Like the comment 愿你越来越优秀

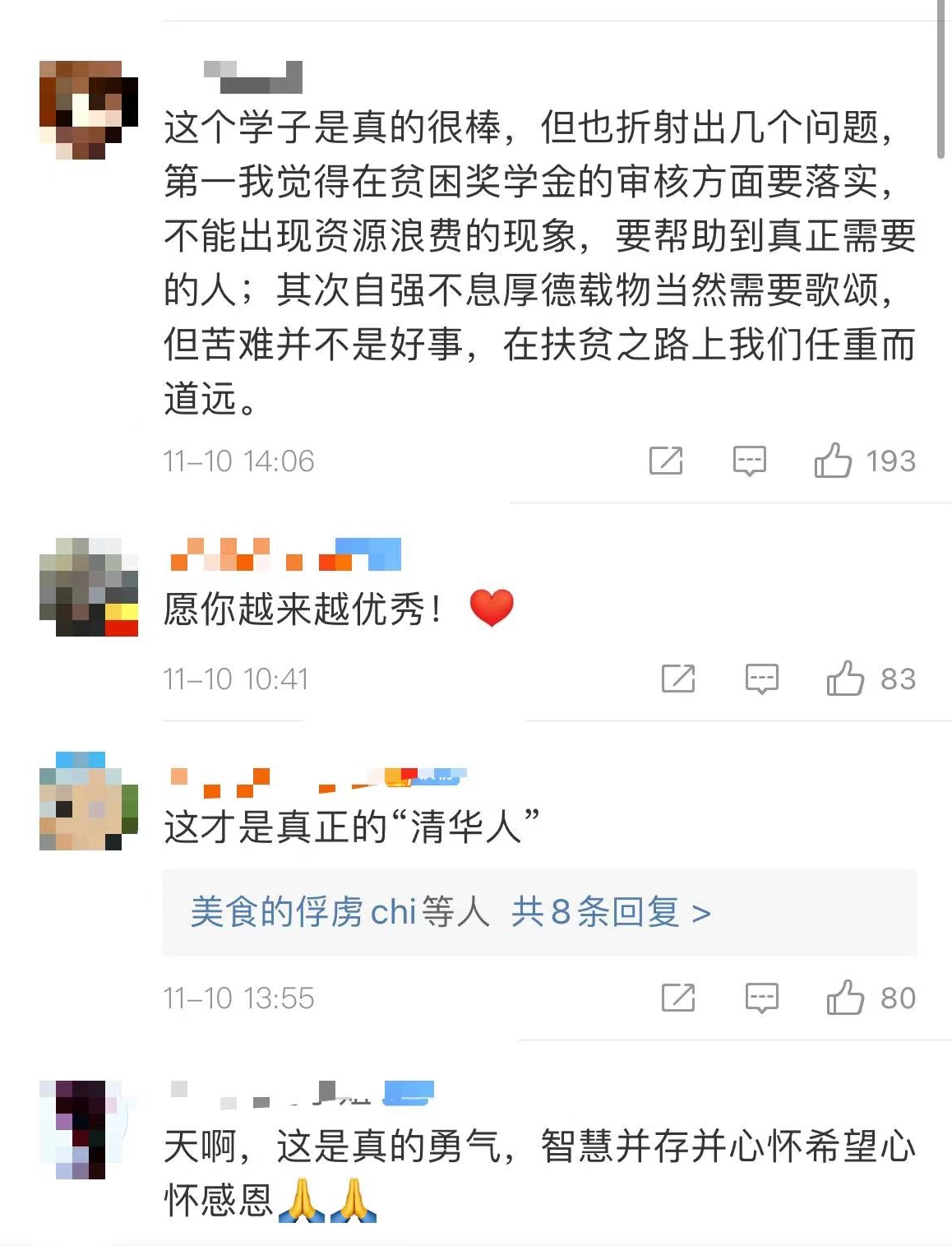(x=845, y=679)
